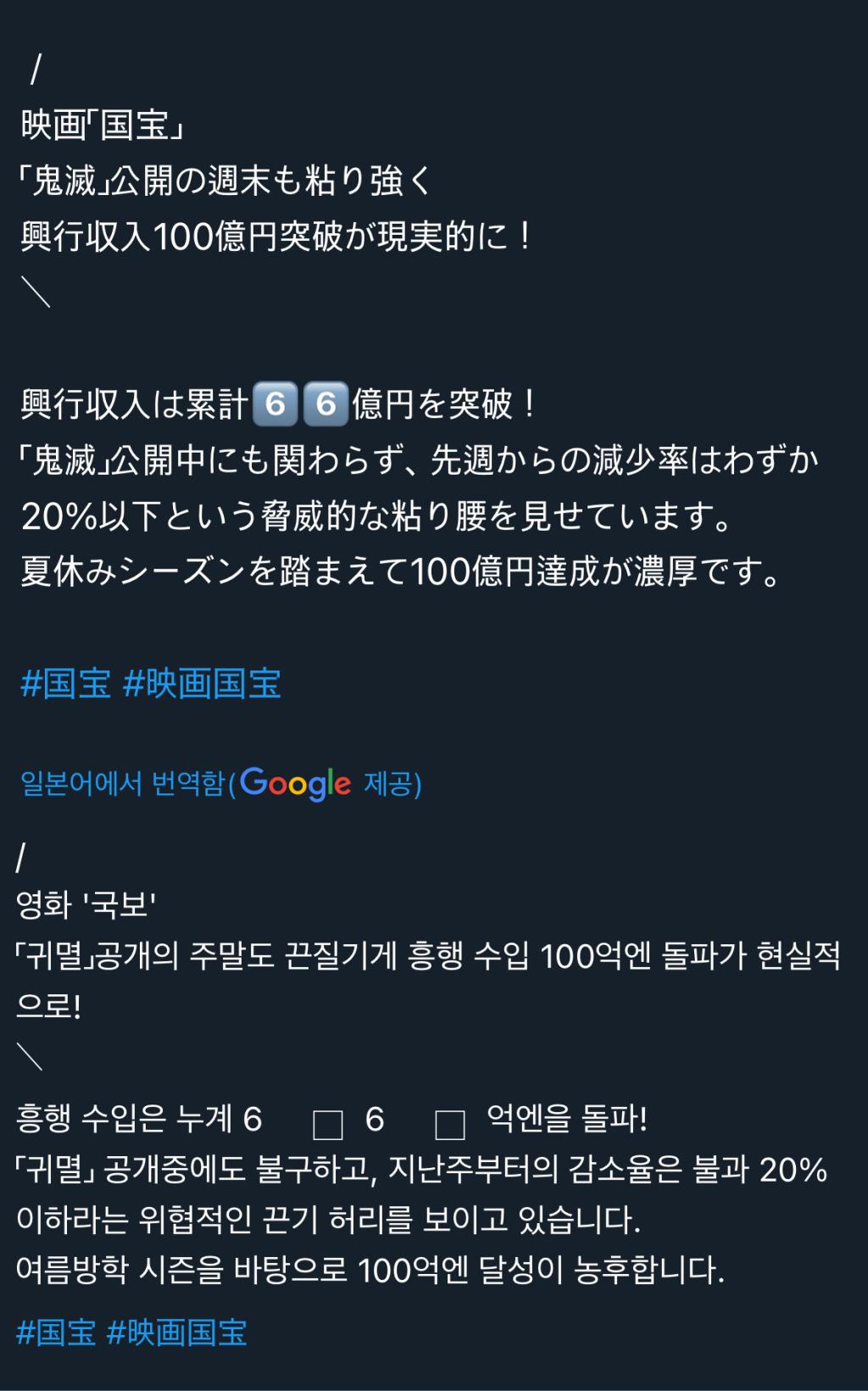Viewport: 868px width, 1391px height.
Task: Open the #映画国宝 hashtag below the Korean translation
Action: 176,1333
